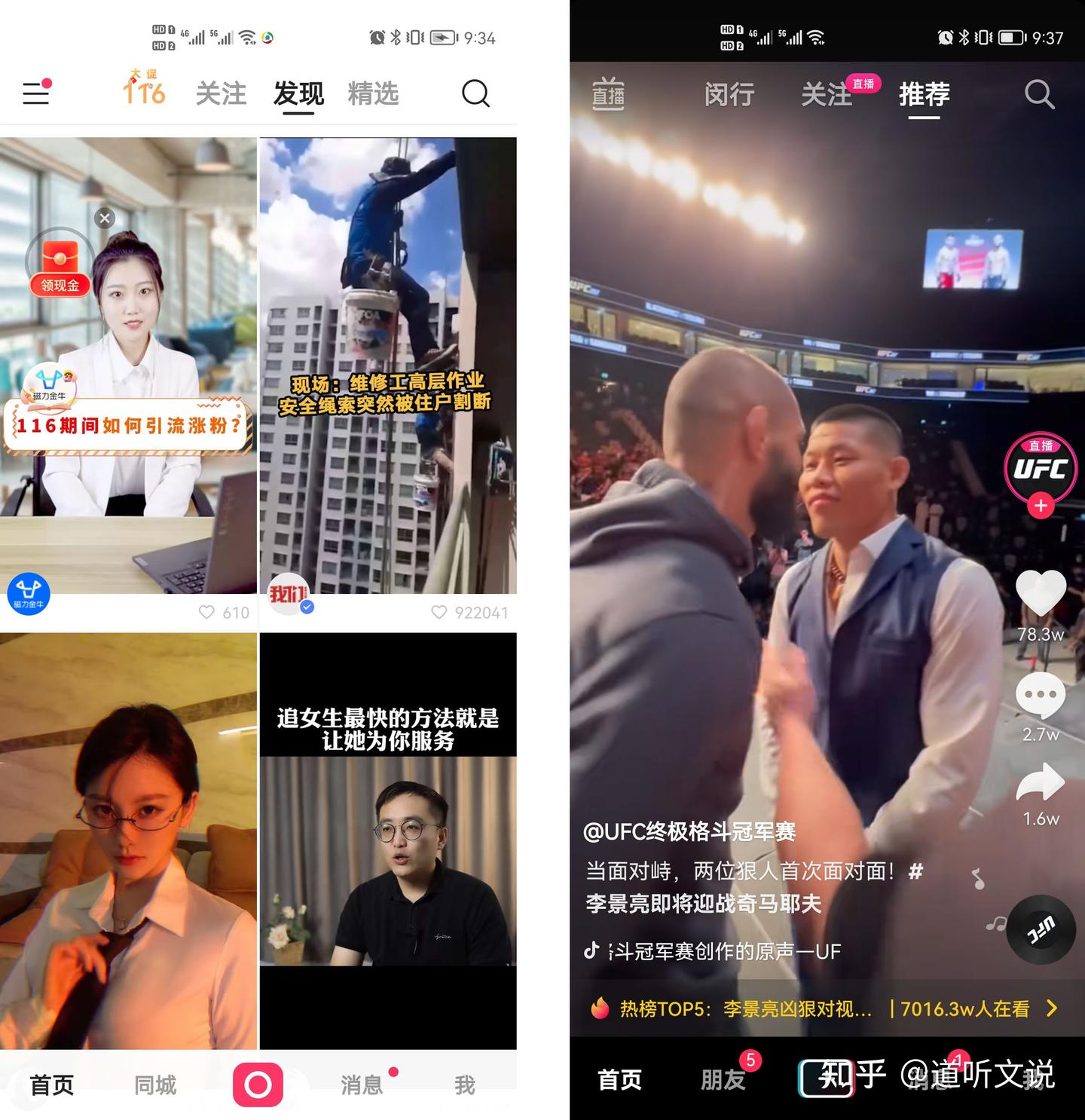Open the 维修工高层作业 video
Image resolution: width=1085 pixels, height=1120 pixels.
[388, 366]
